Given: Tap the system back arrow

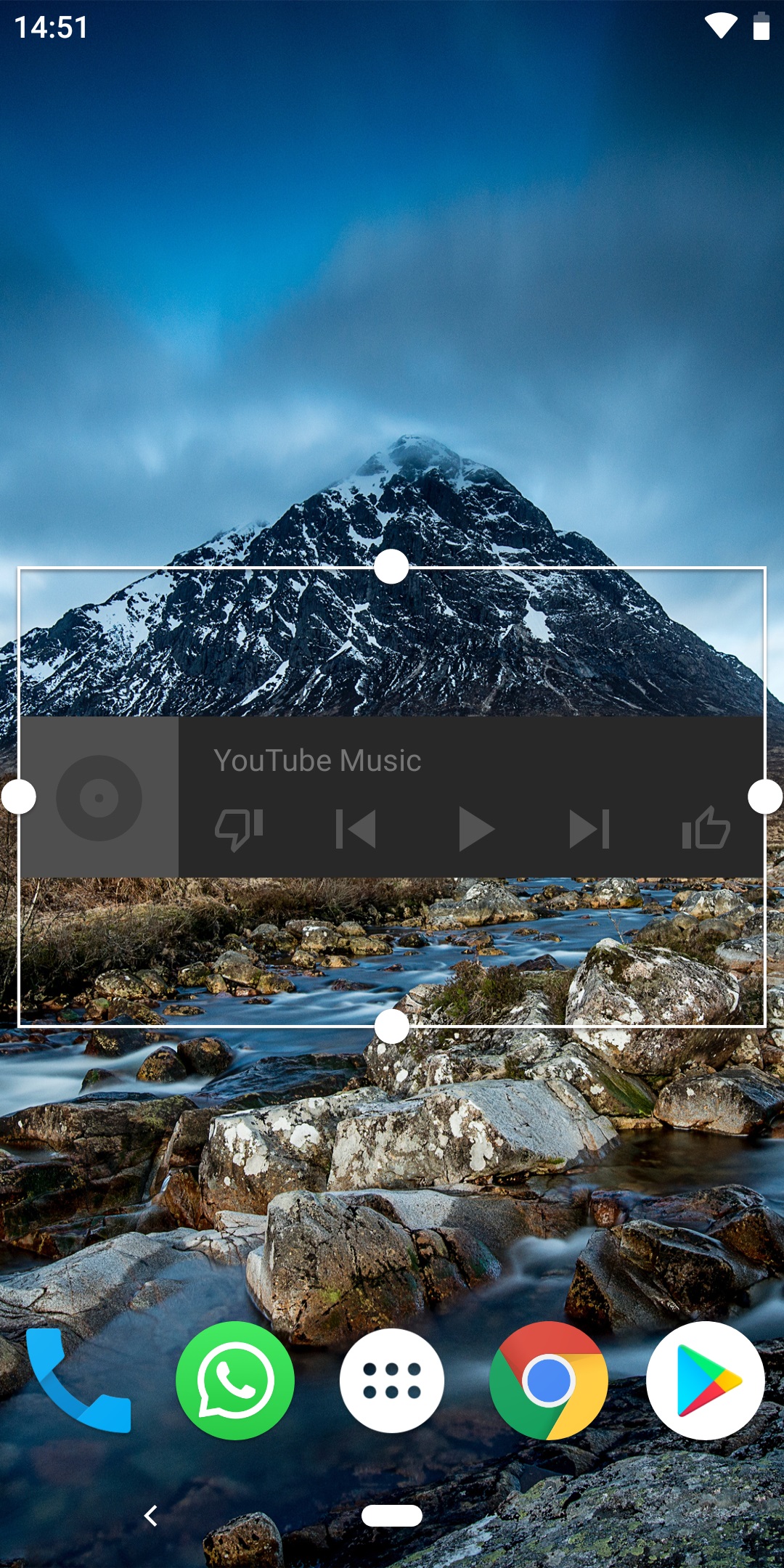Looking at the screenshot, I should click(151, 1516).
